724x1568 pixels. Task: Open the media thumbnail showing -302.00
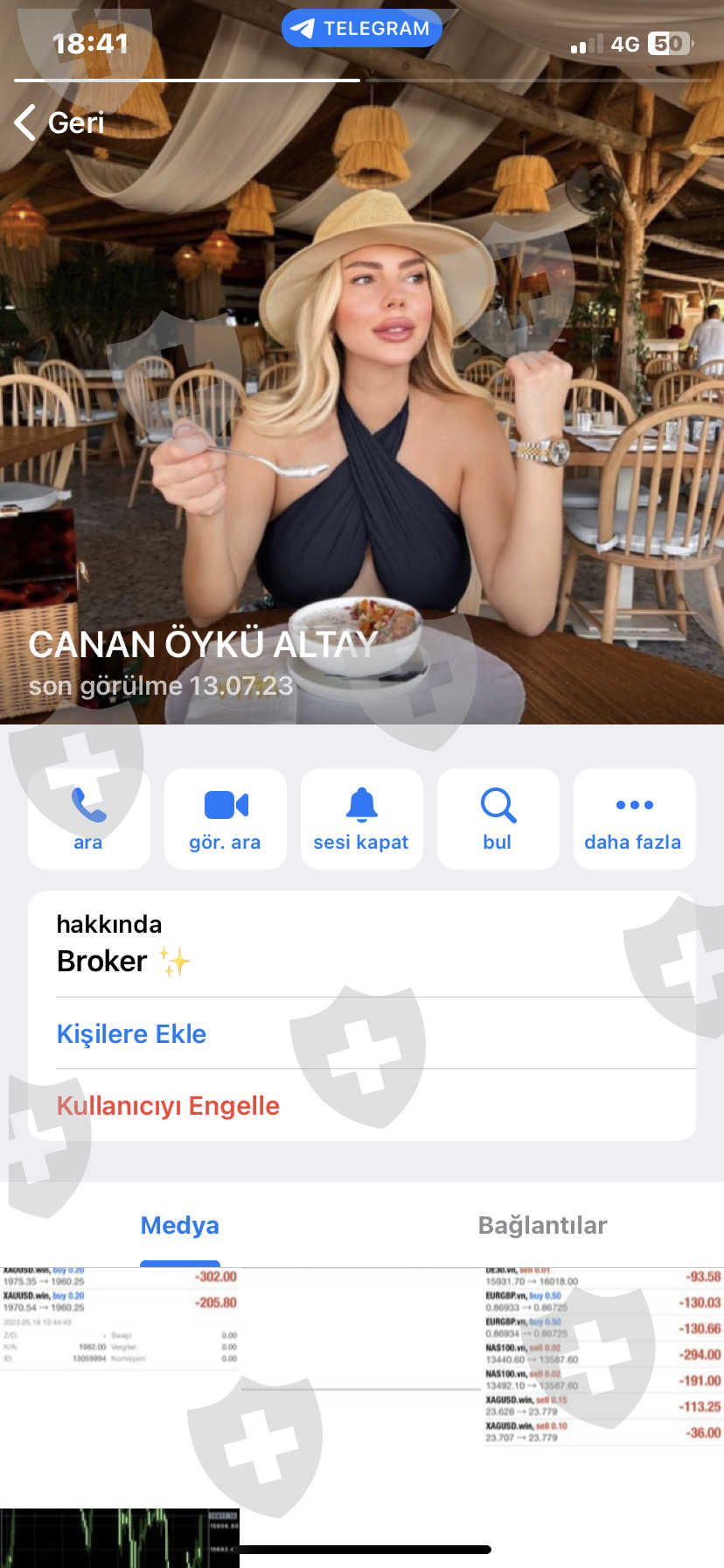(120, 1386)
